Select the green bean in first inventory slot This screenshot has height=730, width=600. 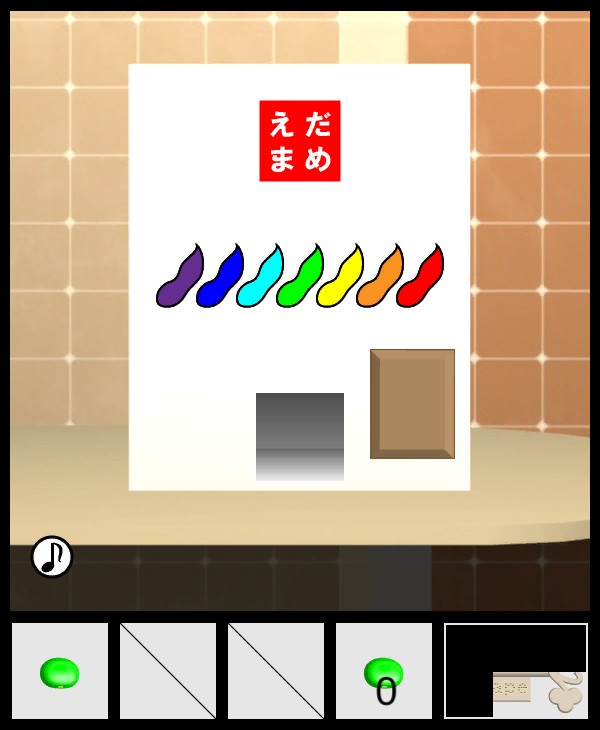(60, 672)
